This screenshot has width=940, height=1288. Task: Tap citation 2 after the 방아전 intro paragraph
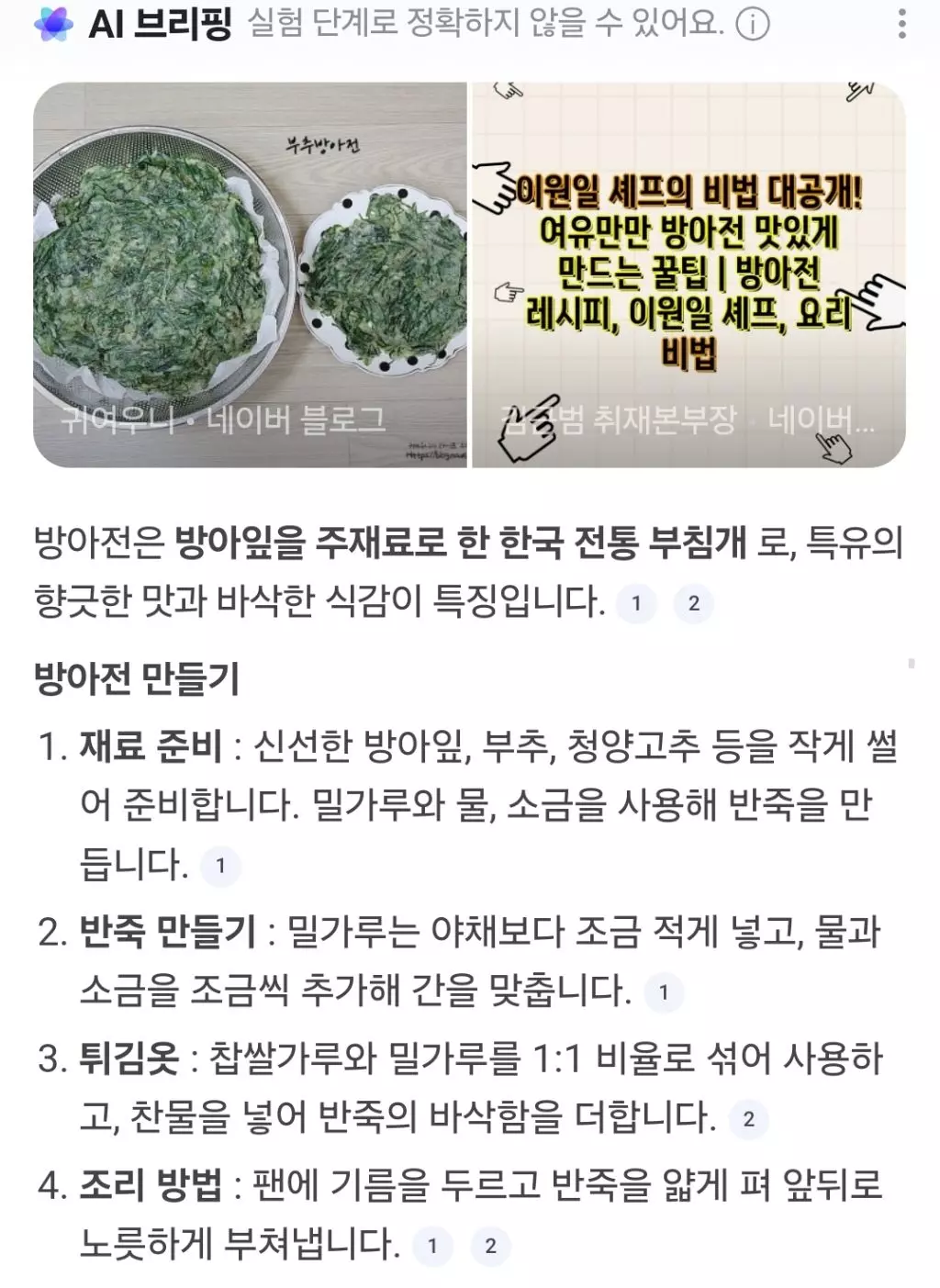click(694, 603)
